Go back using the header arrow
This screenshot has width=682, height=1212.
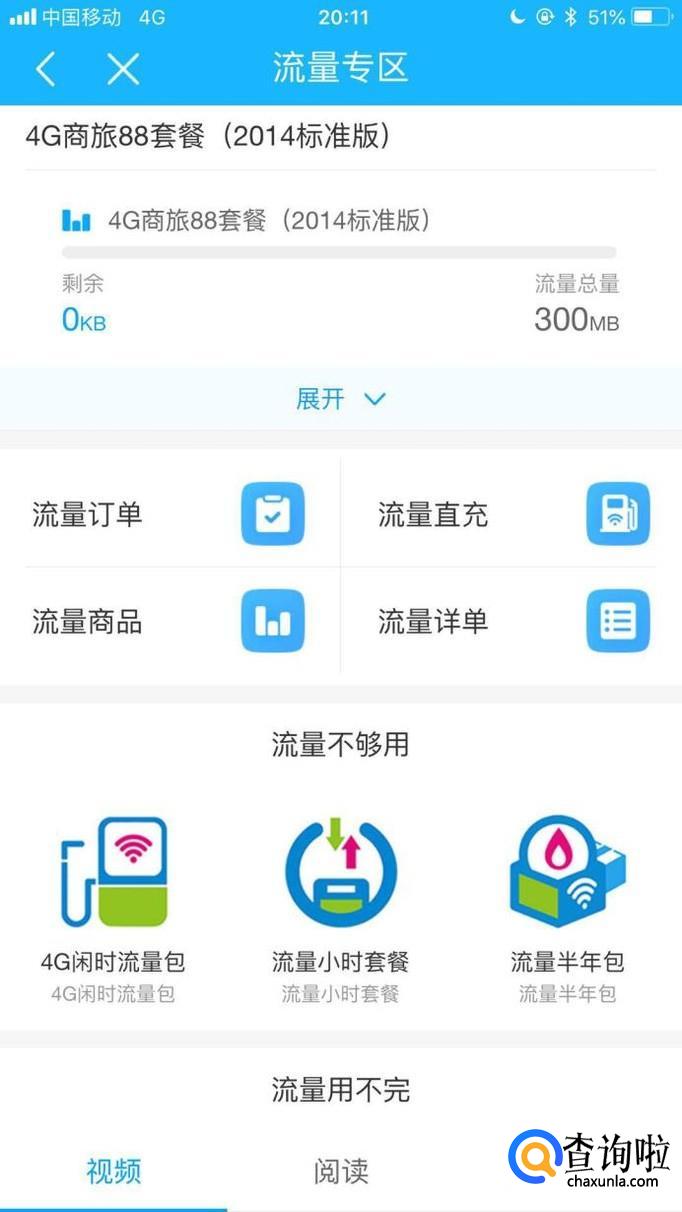[x=45, y=69]
